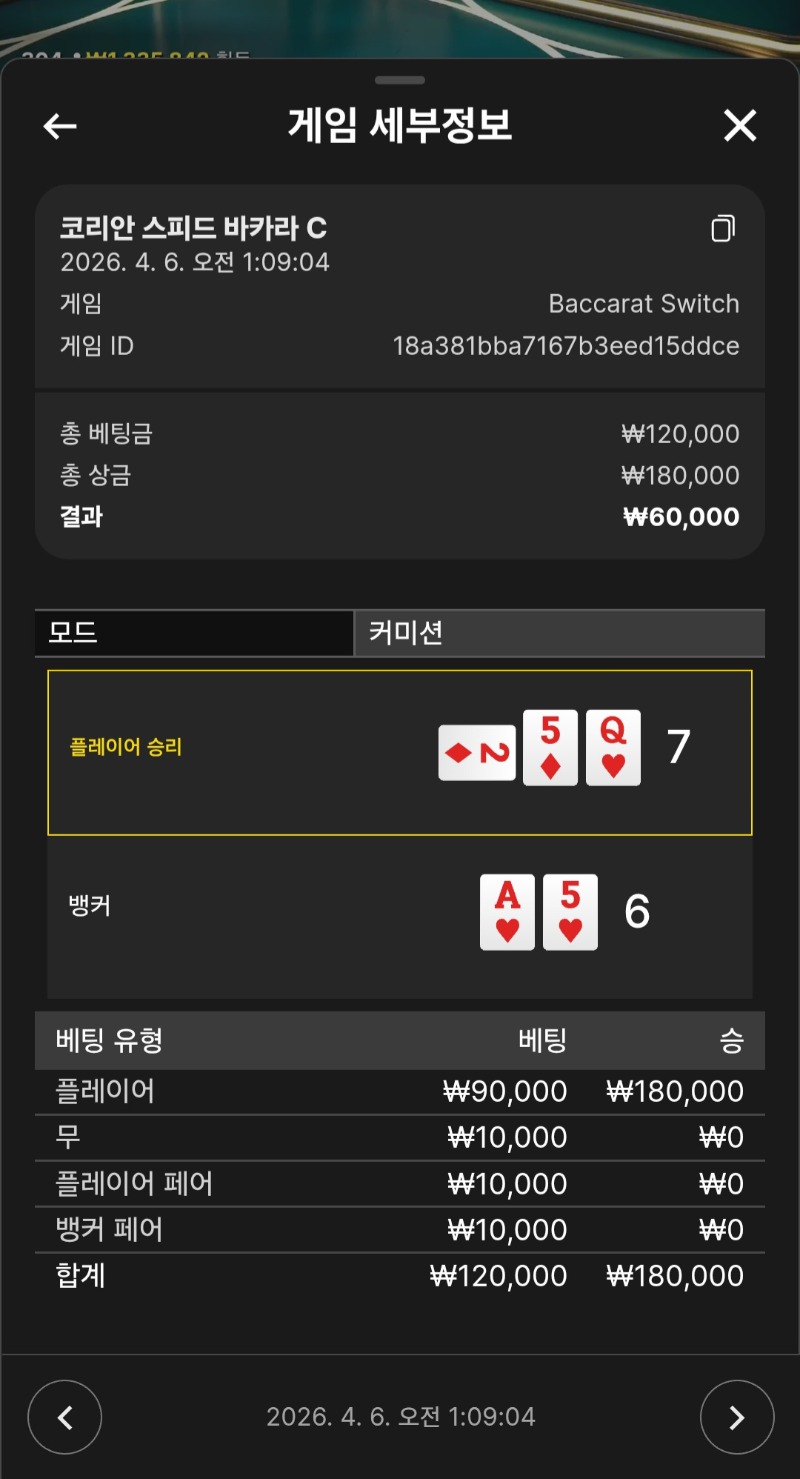Screen dimensions: 800x1479
Task: Go to the previous game record
Action: pyautogui.click(x=65, y=1417)
